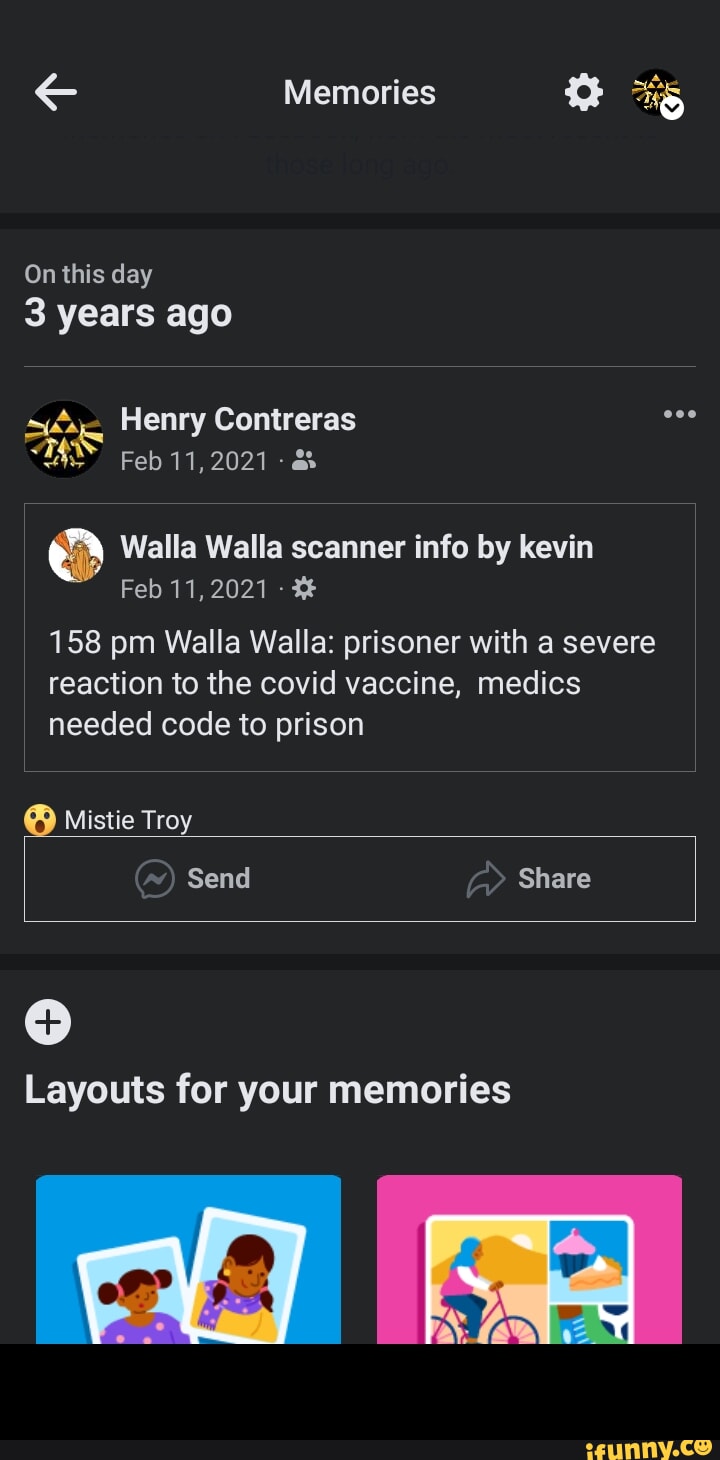Open the profile switcher avatar

[657, 93]
